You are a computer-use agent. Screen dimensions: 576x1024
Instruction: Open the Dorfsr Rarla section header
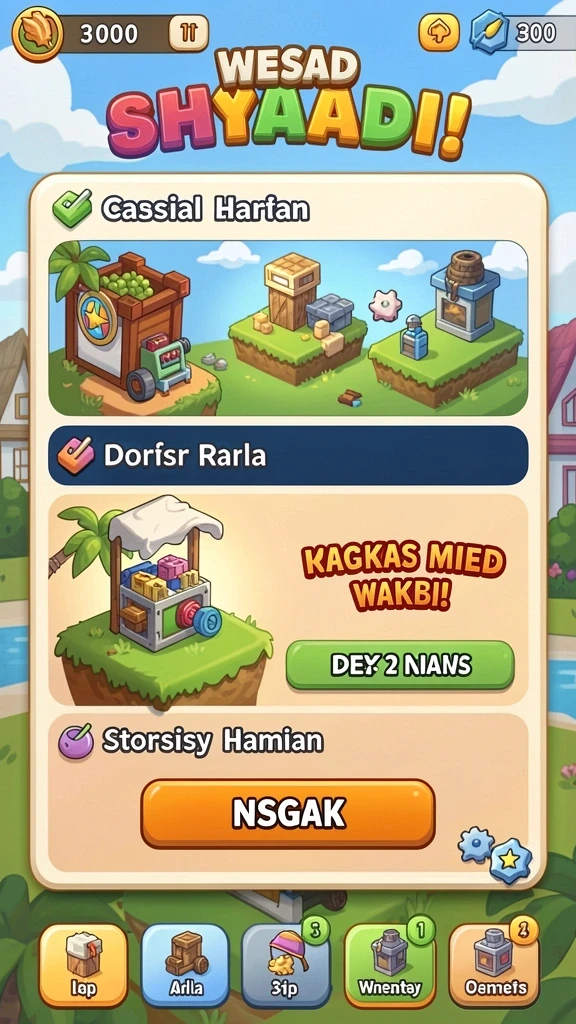coord(288,455)
